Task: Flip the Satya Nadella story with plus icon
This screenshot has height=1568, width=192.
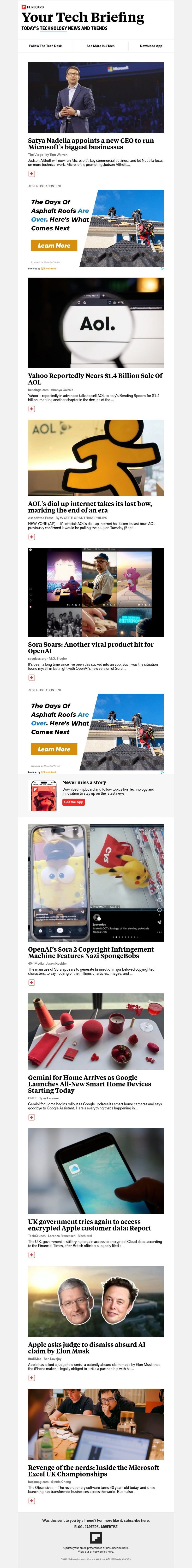Action: pyautogui.click(x=32, y=174)
